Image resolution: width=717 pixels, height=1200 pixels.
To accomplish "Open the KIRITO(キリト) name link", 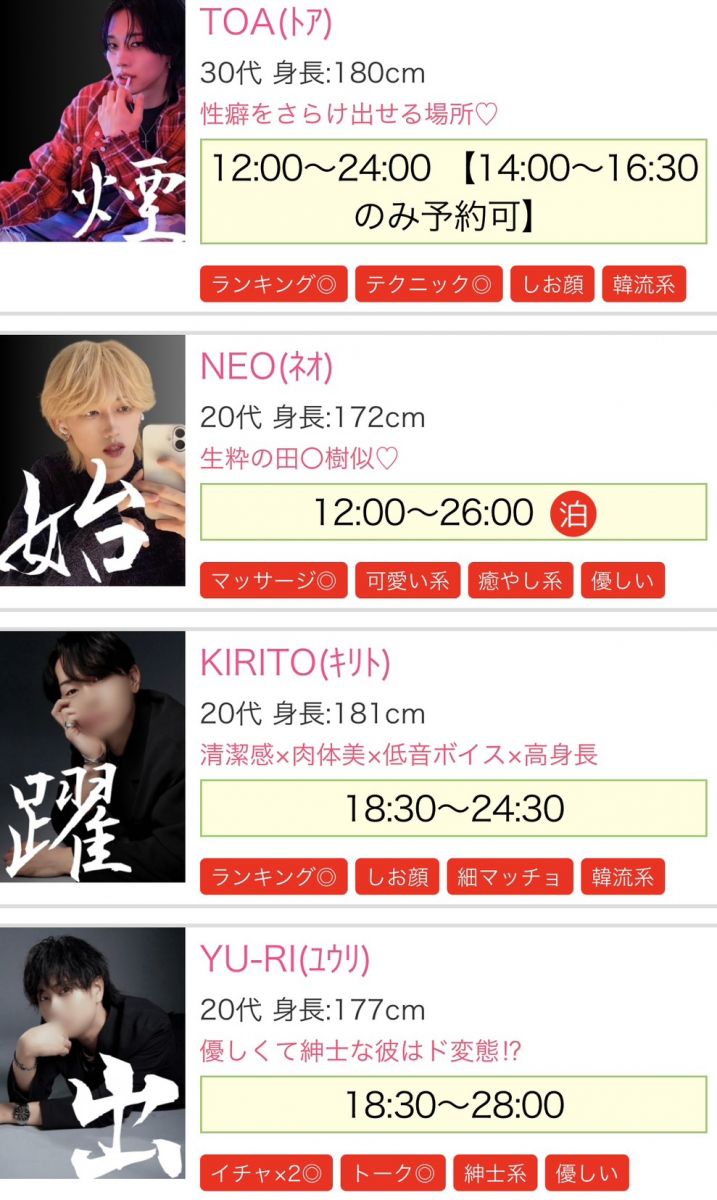I will coord(295,662).
